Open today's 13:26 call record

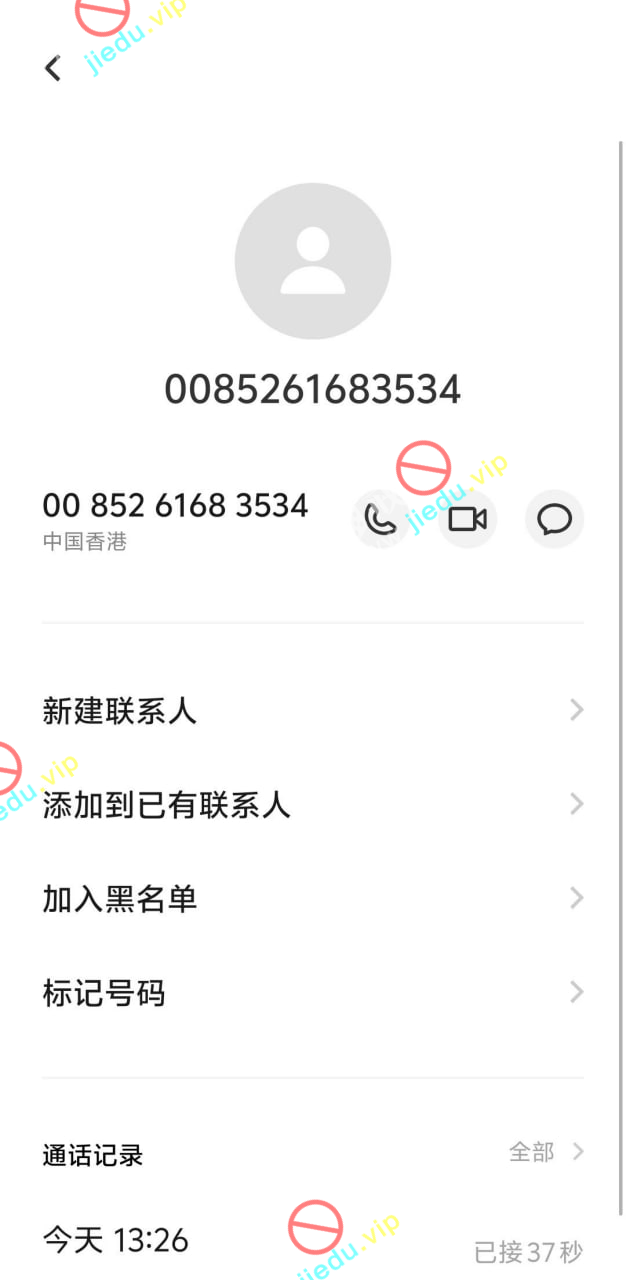(x=312, y=1242)
